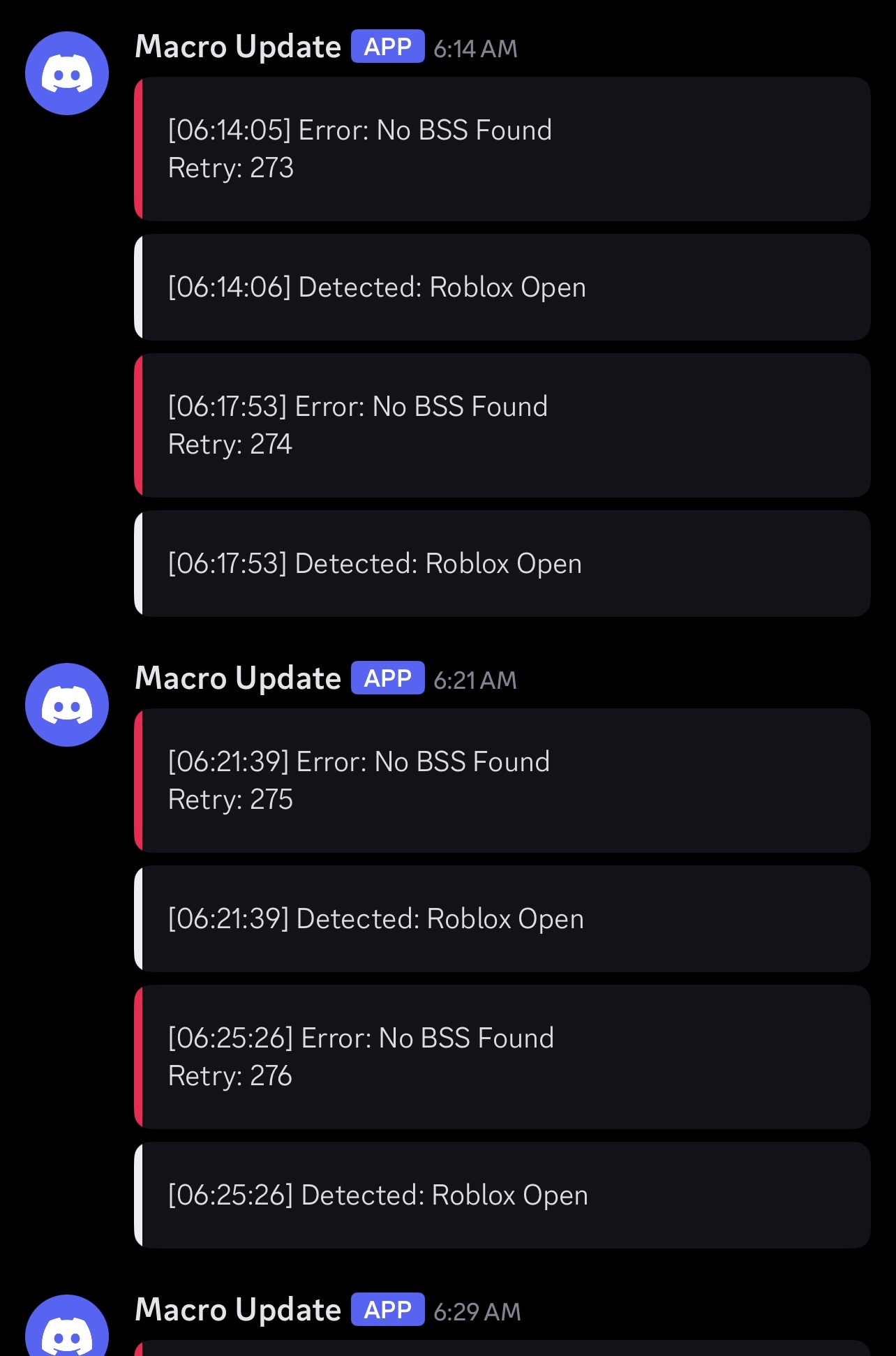Open Macro Update avatar on 6:21 AM message
Viewport: 896px width, 1356px height.
pos(67,705)
